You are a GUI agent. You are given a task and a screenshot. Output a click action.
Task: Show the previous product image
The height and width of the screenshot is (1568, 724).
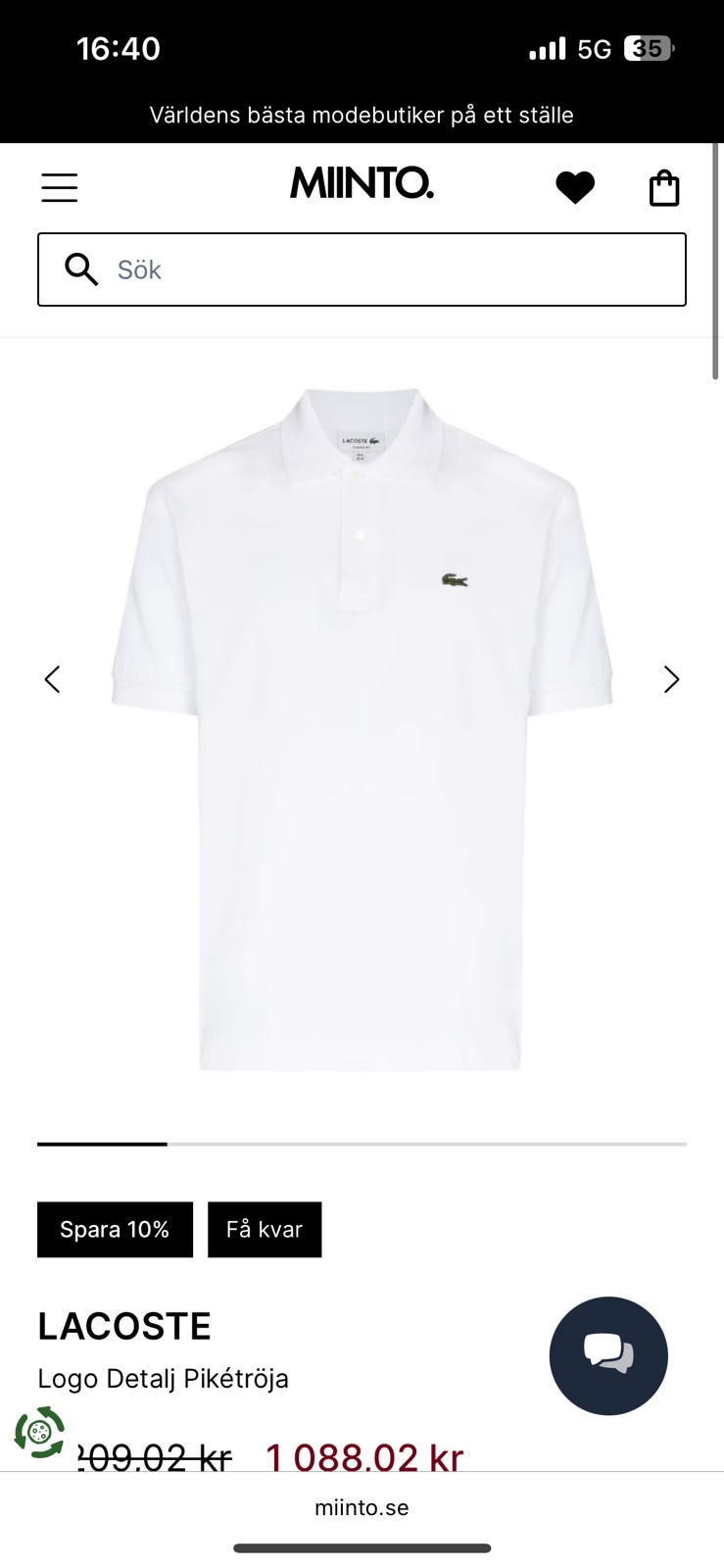53,679
